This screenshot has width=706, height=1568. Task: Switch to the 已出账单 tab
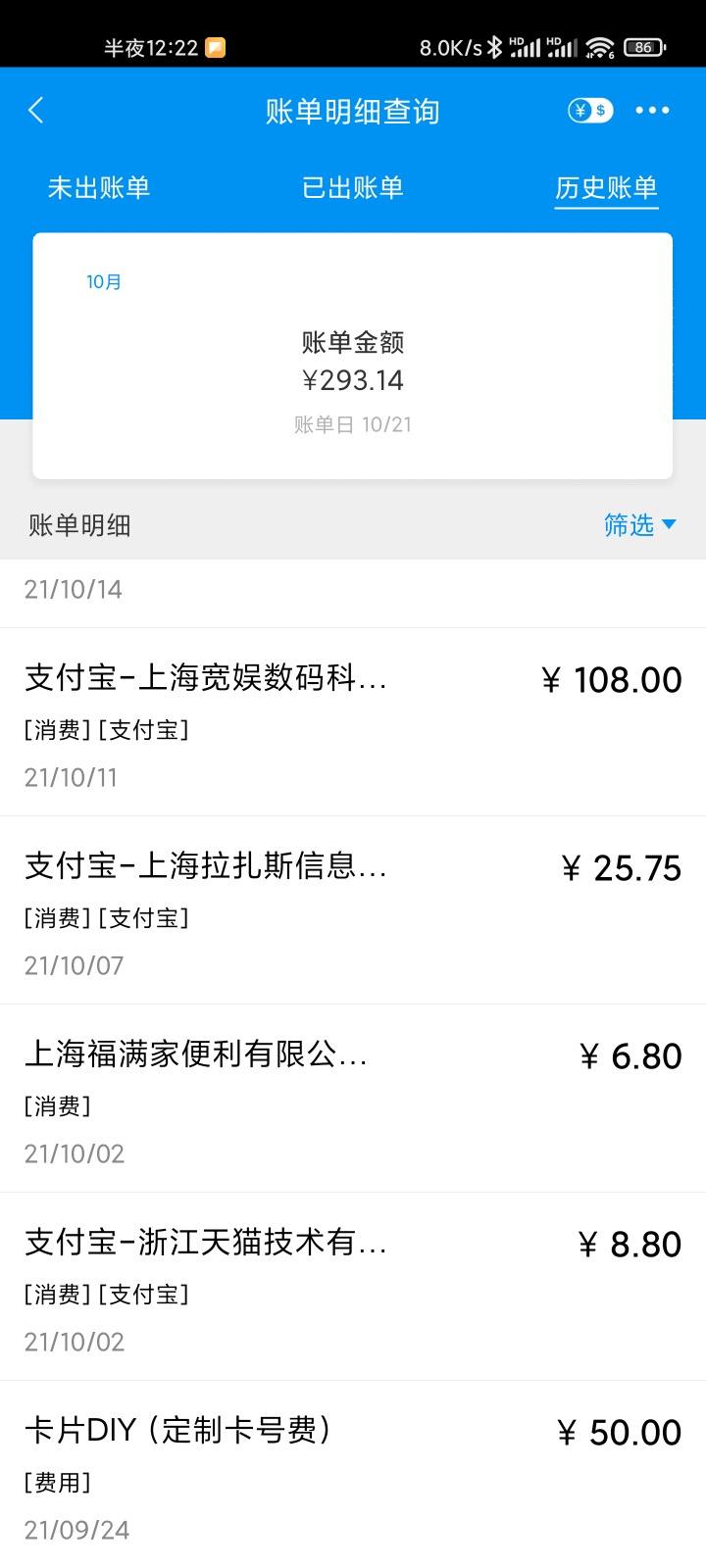[x=353, y=187]
